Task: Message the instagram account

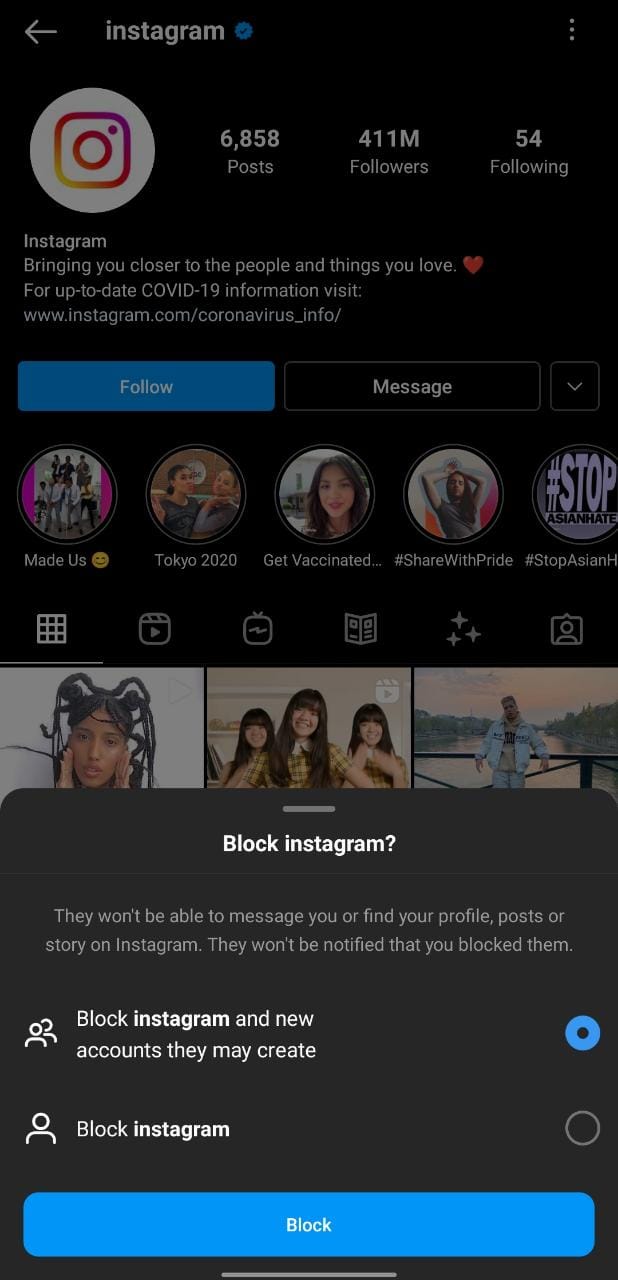Action: [x=412, y=386]
